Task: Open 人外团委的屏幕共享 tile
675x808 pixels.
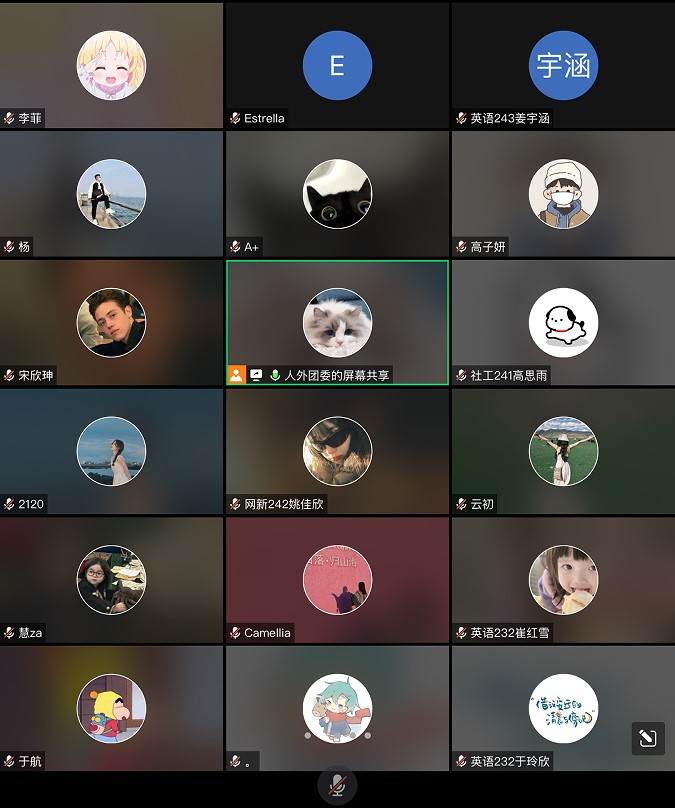Action: pos(337,322)
